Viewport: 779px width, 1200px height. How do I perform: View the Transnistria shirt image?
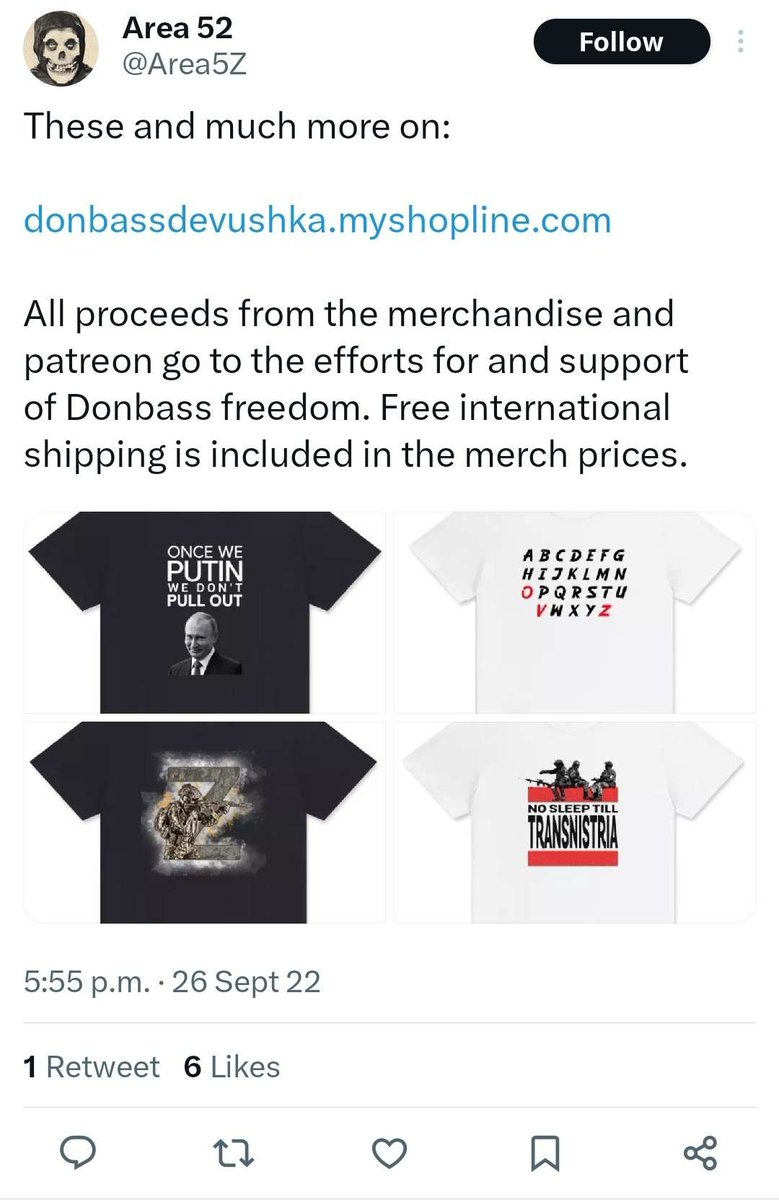[x=574, y=822]
